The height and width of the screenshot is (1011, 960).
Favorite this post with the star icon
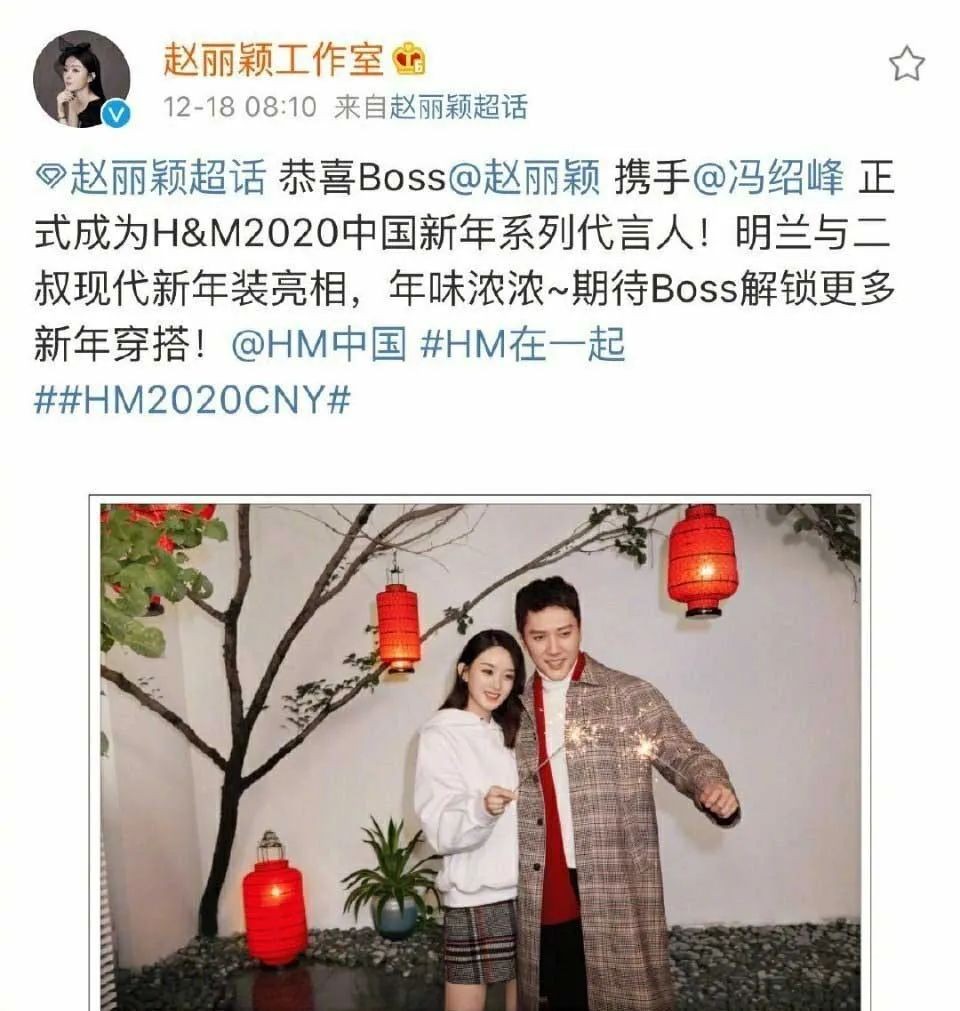tap(906, 65)
